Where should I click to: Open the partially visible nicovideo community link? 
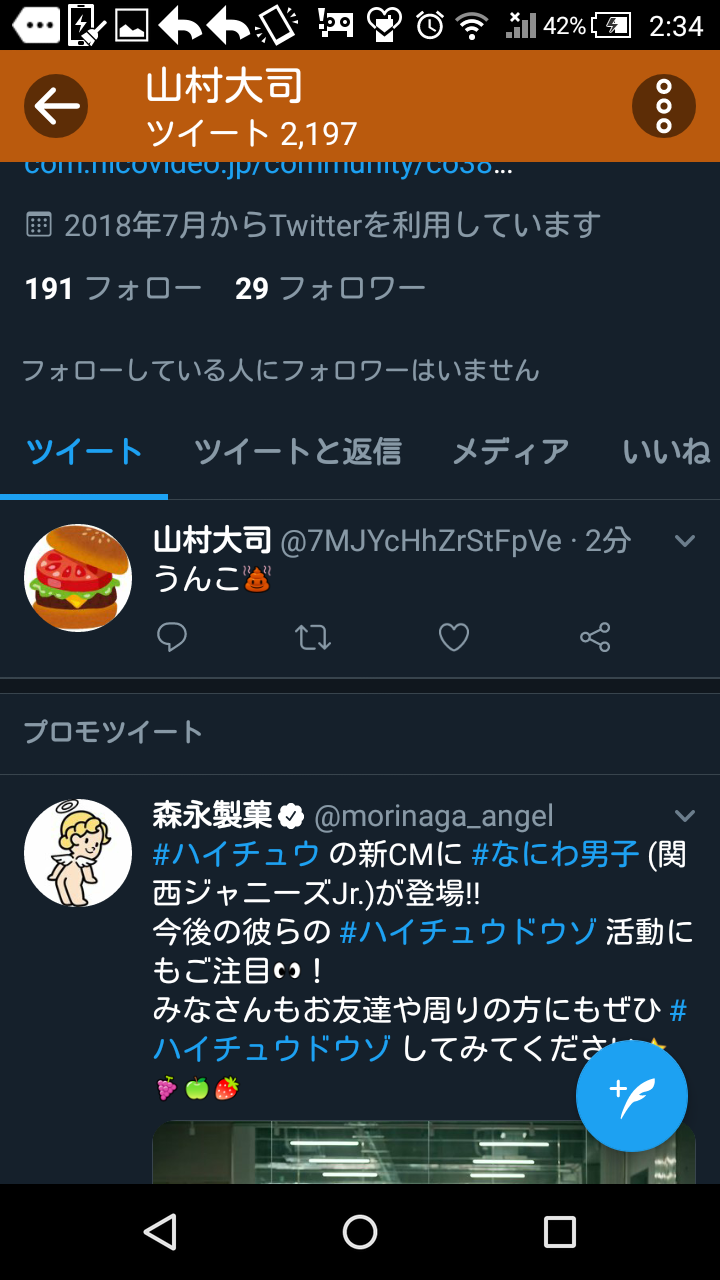pyautogui.click(x=268, y=168)
